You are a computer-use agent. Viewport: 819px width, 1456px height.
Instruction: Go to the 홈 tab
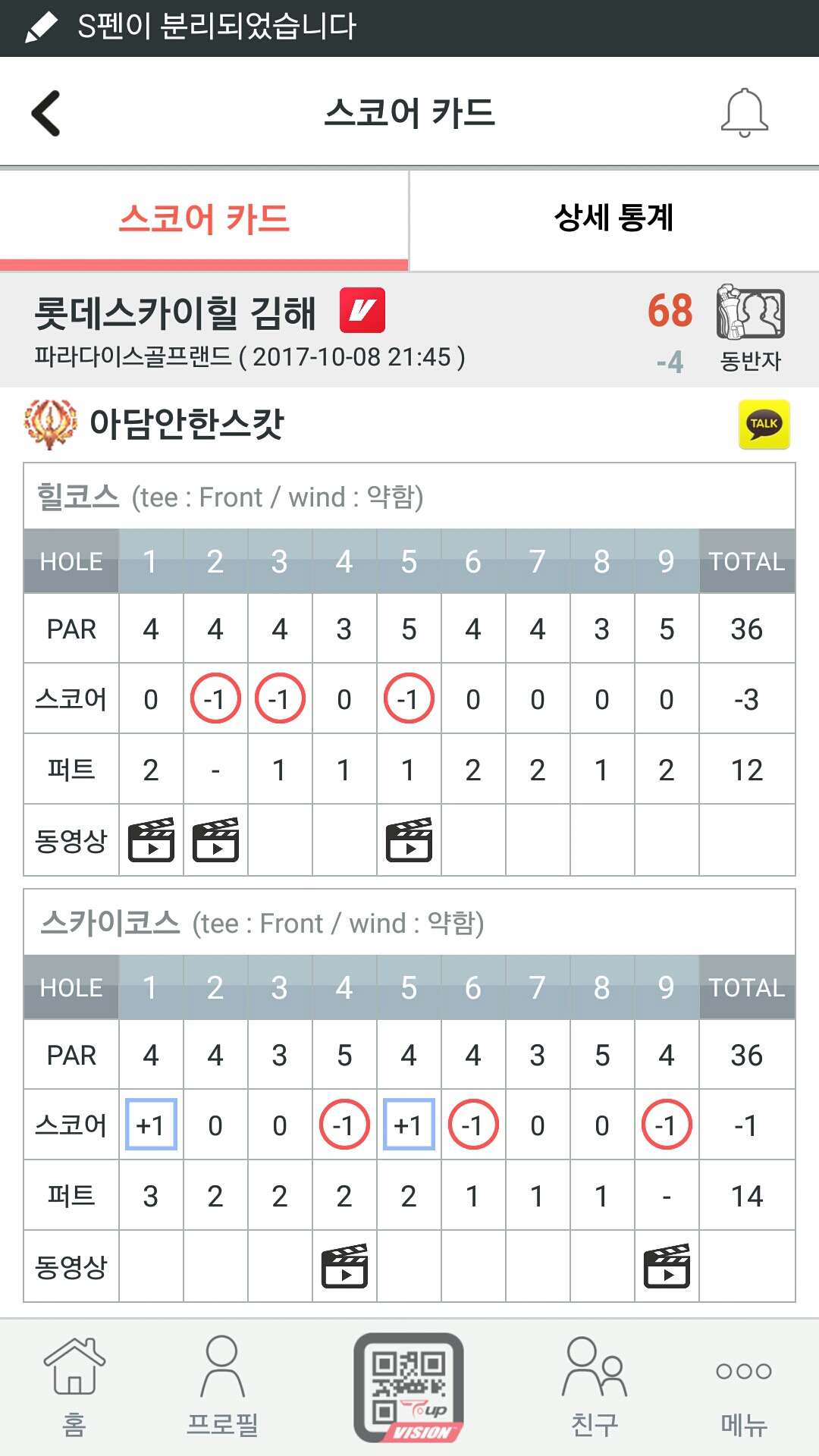74,1386
